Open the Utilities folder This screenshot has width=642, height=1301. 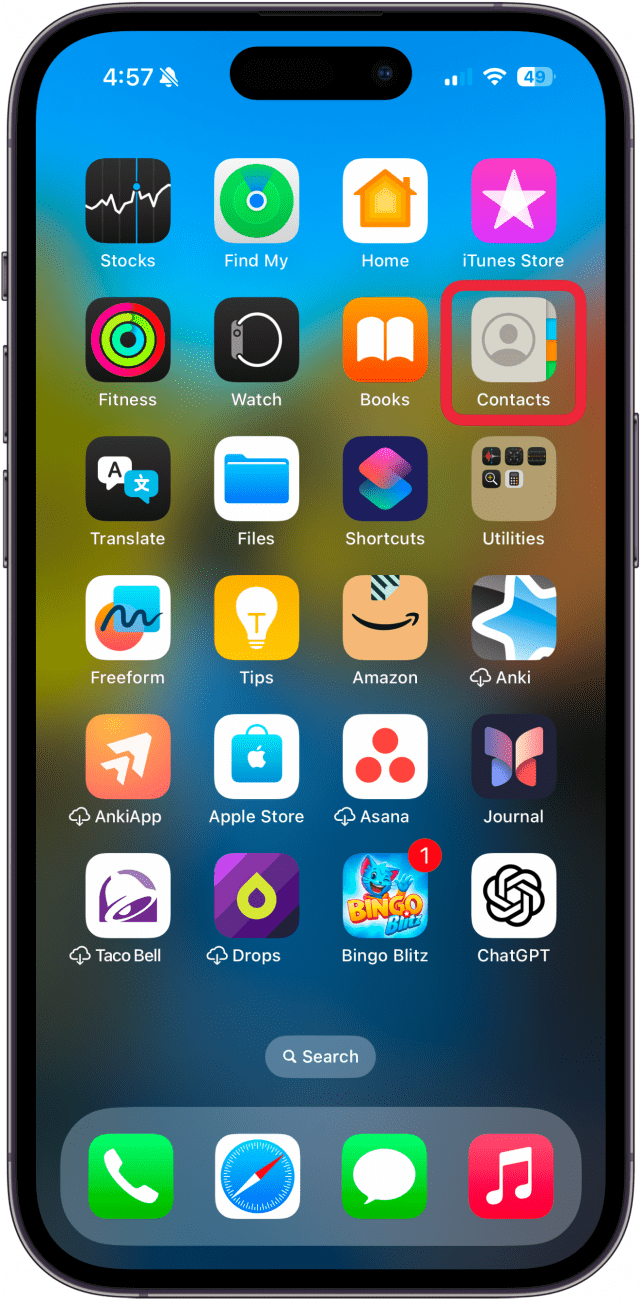513,479
